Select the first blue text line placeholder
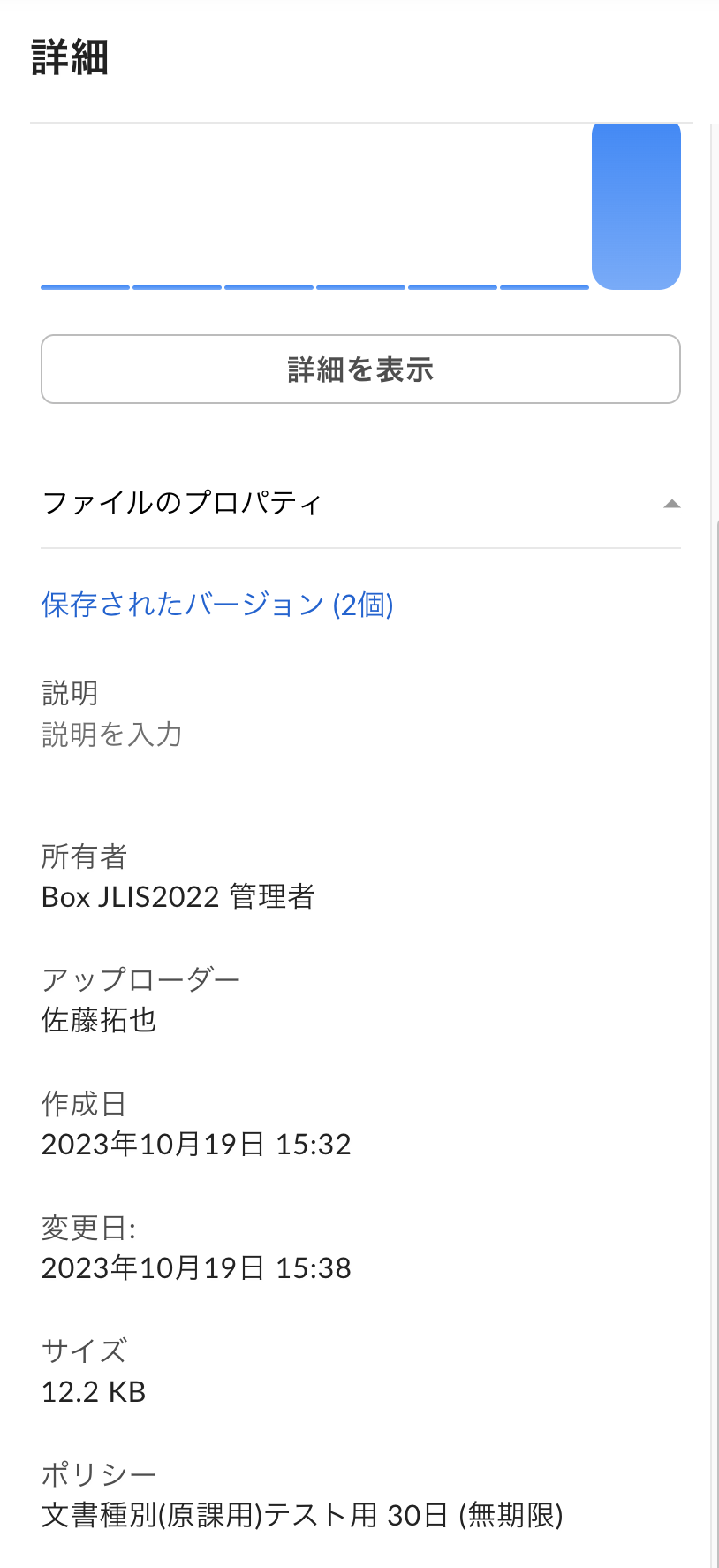 [84, 287]
